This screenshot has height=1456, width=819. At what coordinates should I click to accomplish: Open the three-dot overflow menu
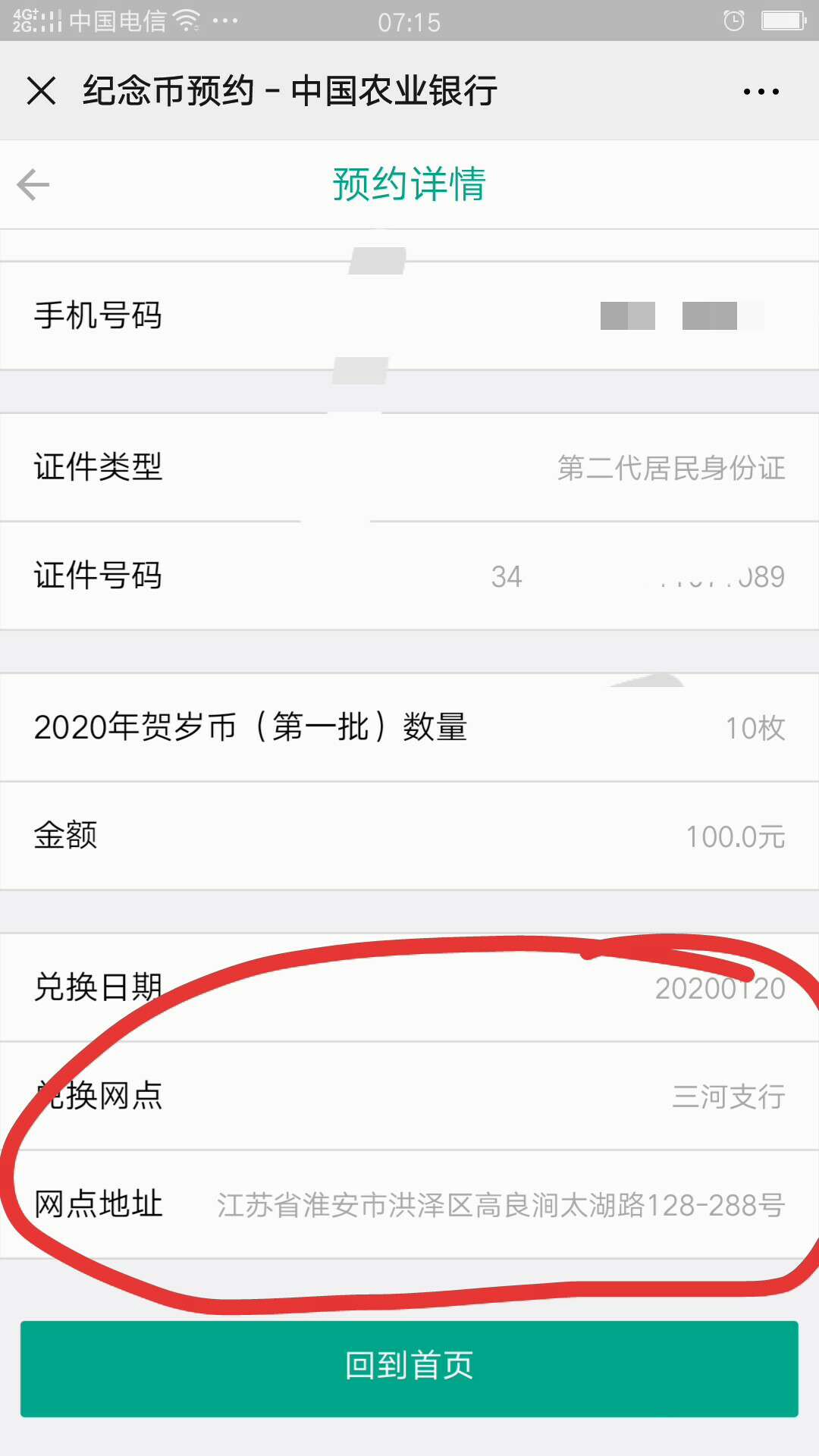[x=761, y=92]
